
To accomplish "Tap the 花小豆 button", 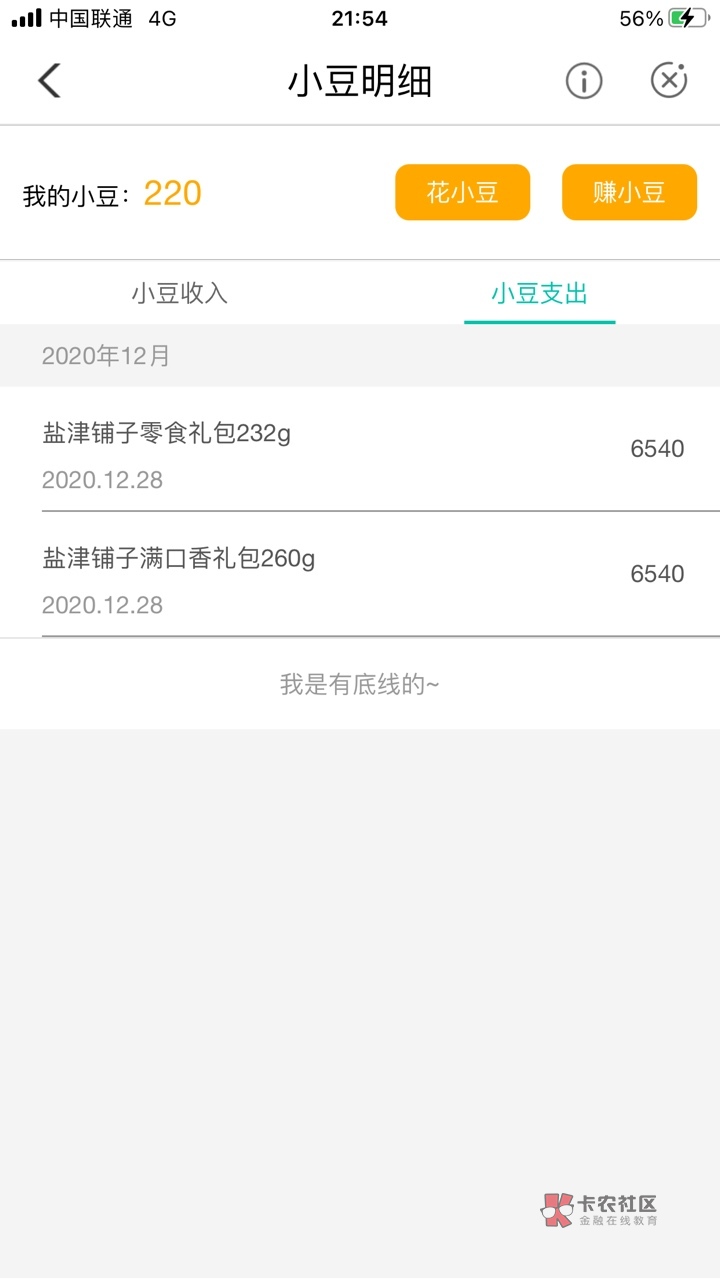I will (x=463, y=192).
